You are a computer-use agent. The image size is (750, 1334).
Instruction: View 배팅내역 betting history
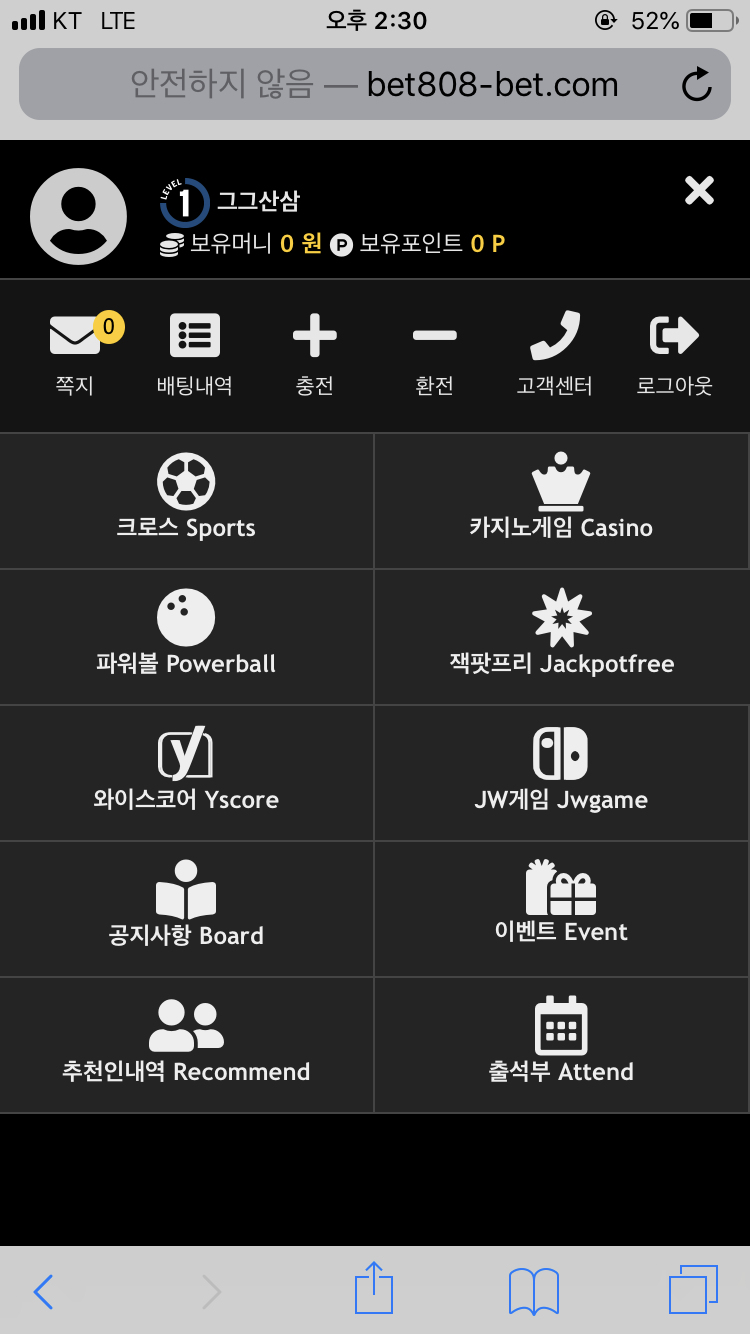pyautogui.click(x=195, y=354)
